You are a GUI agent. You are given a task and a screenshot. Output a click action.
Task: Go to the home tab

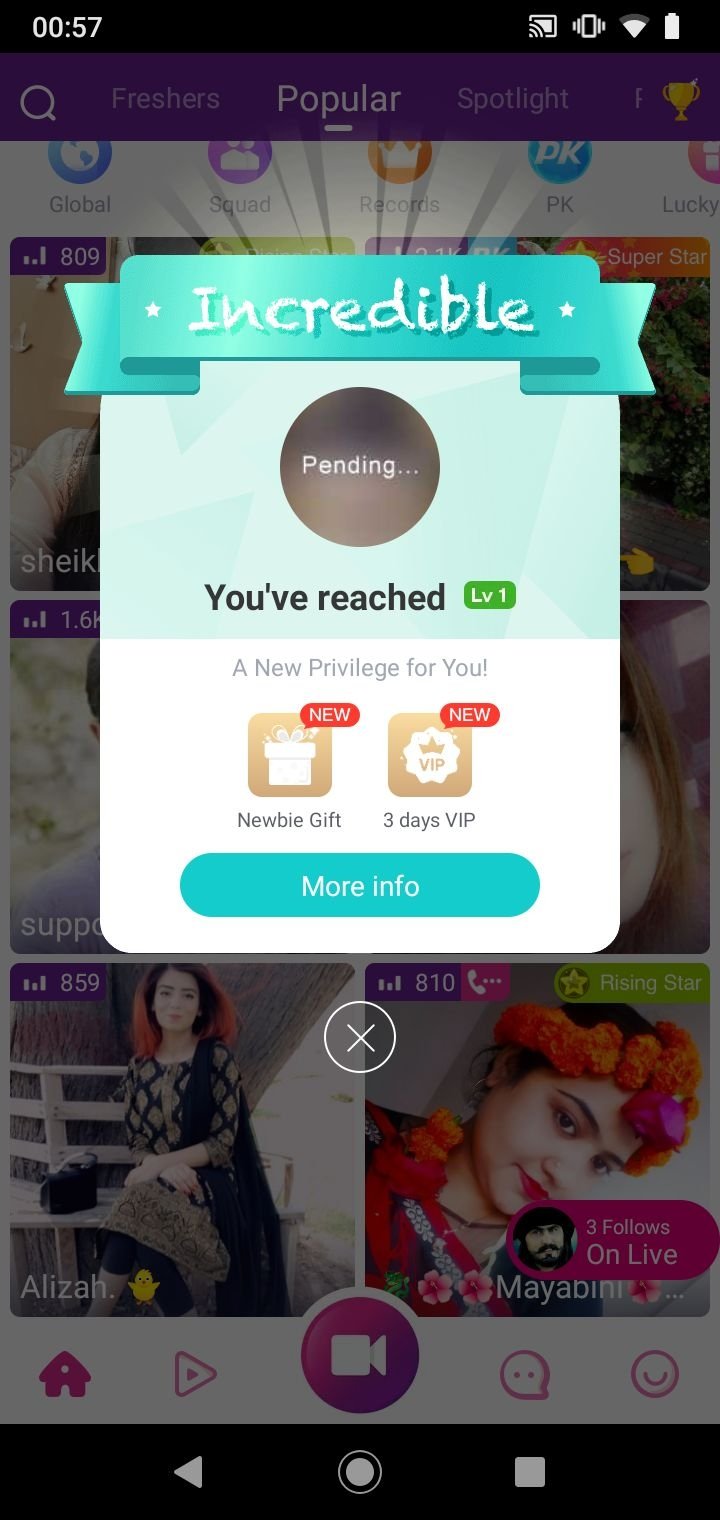65,1376
